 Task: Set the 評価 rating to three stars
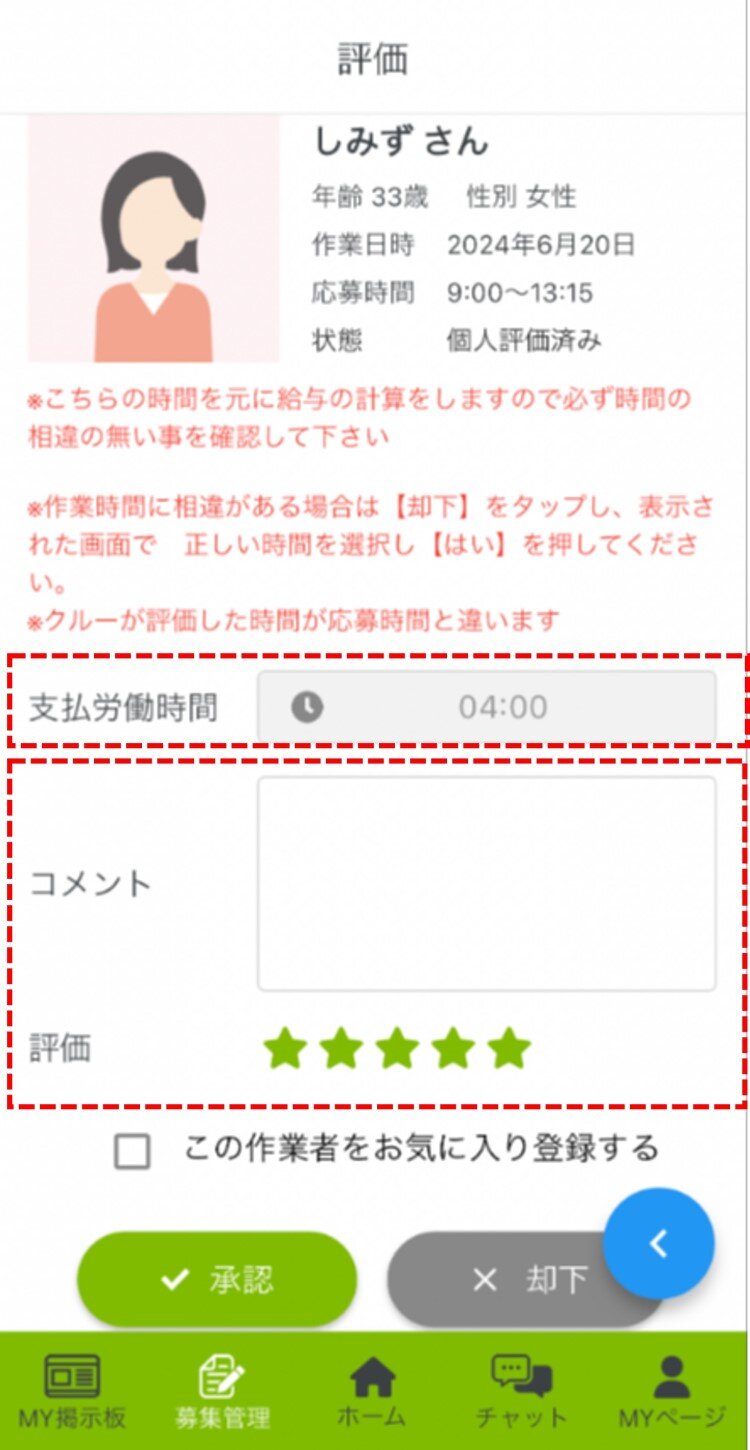click(x=397, y=1048)
